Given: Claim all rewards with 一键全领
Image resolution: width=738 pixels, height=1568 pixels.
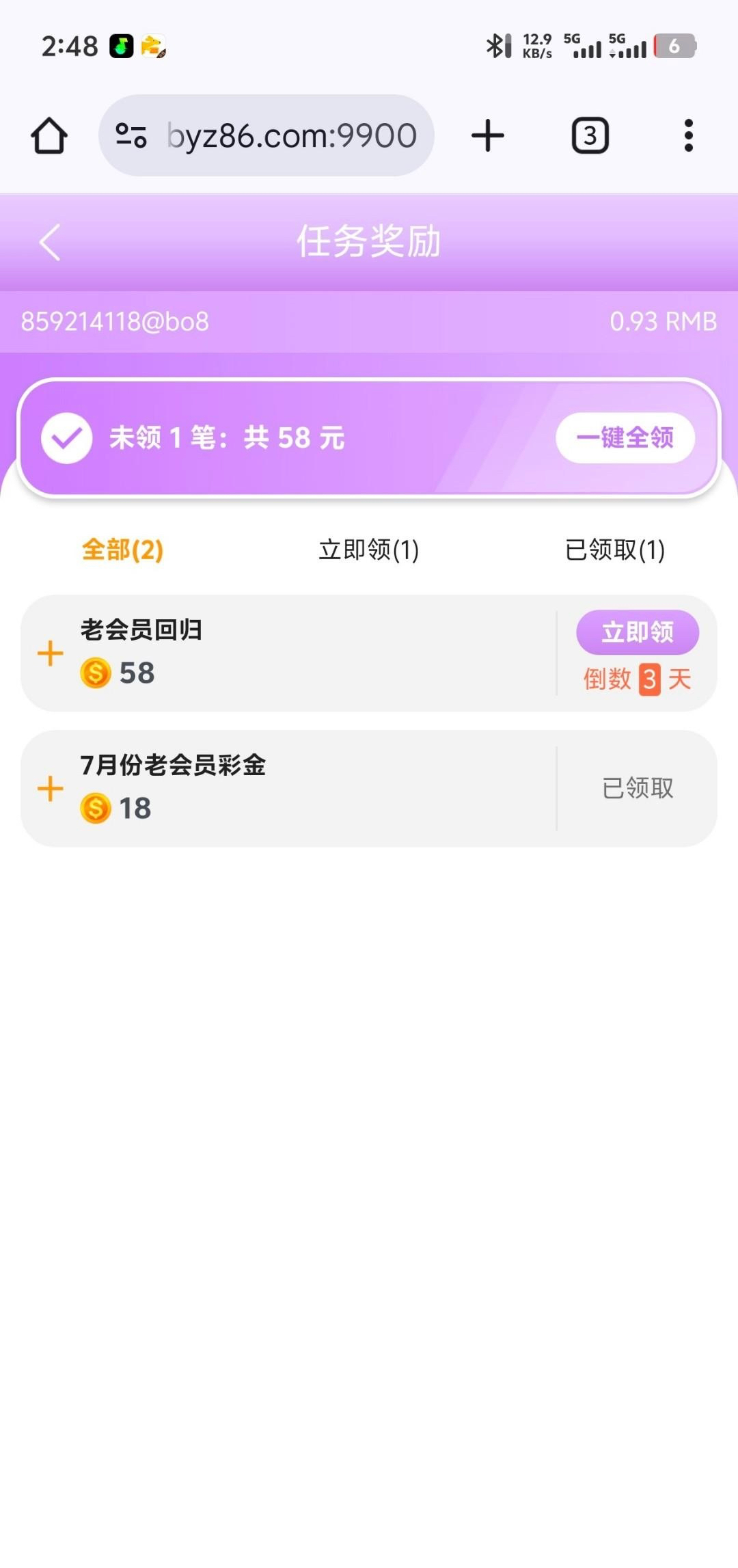Looking at the screenshot, I should point(625,437).
